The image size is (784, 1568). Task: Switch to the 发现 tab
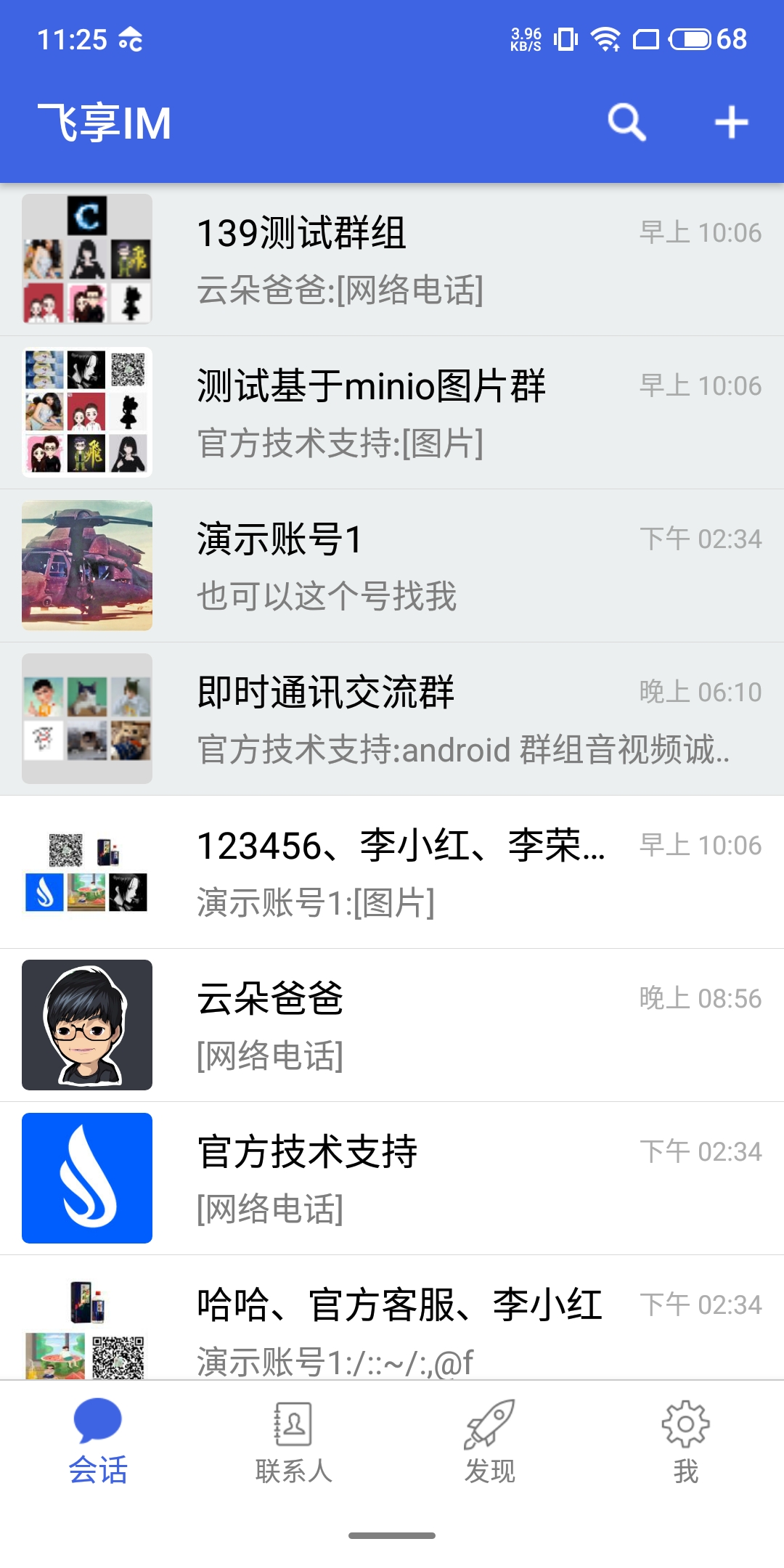[x=490, y=1441]
